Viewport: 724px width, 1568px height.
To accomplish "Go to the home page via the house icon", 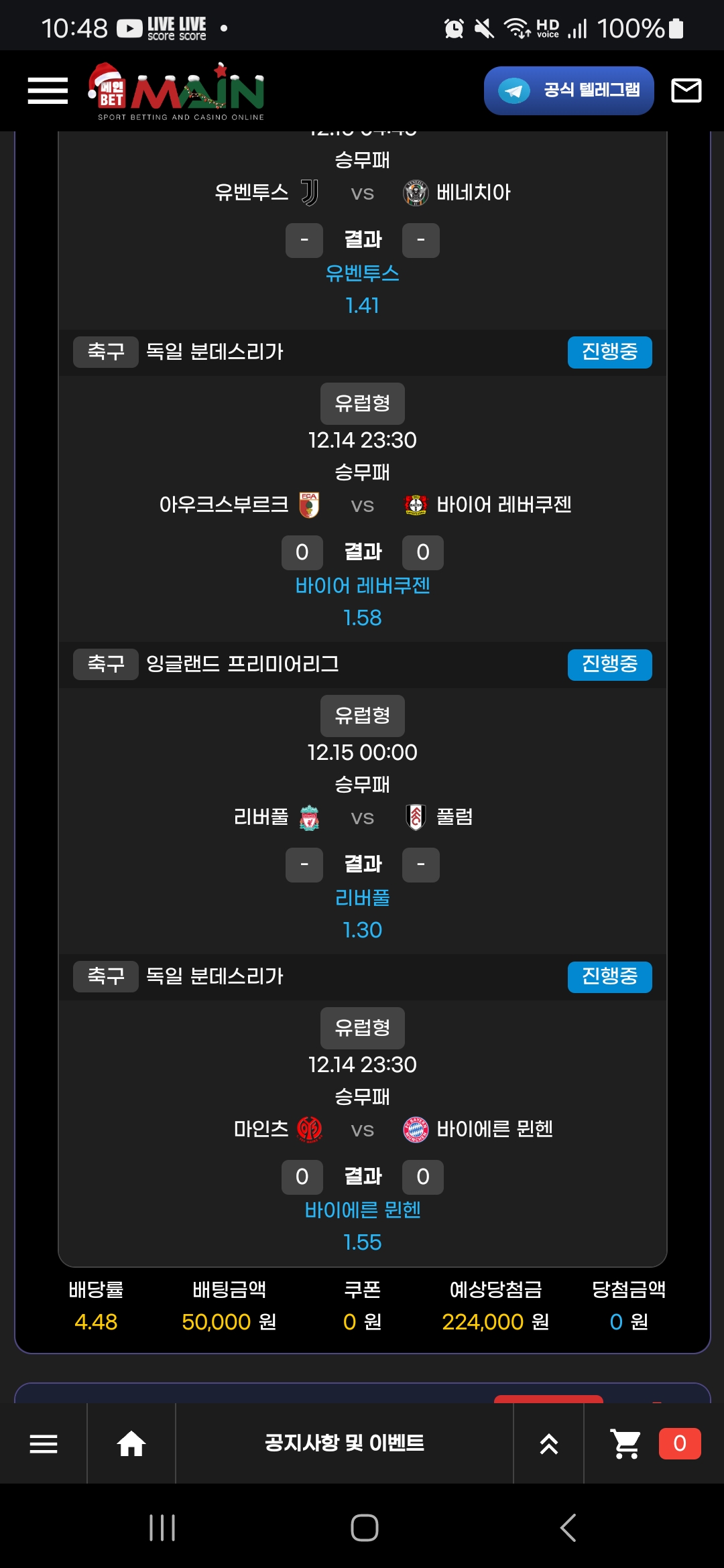I will coord(131,1443).
